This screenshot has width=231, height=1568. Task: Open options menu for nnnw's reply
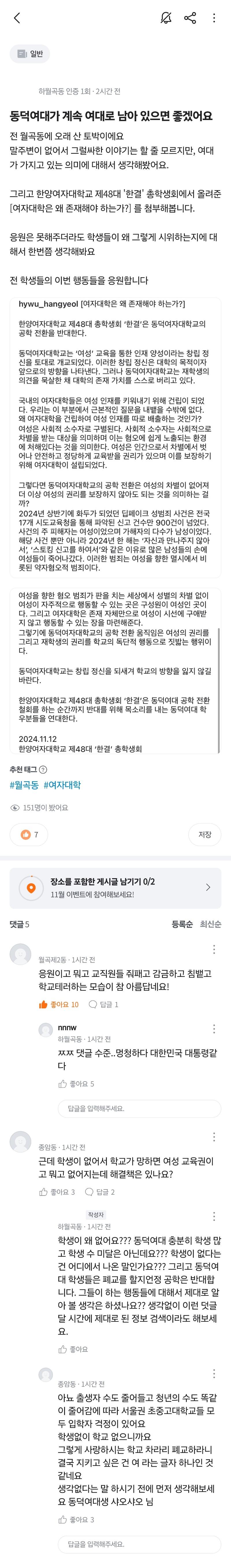coord(214,1029)
